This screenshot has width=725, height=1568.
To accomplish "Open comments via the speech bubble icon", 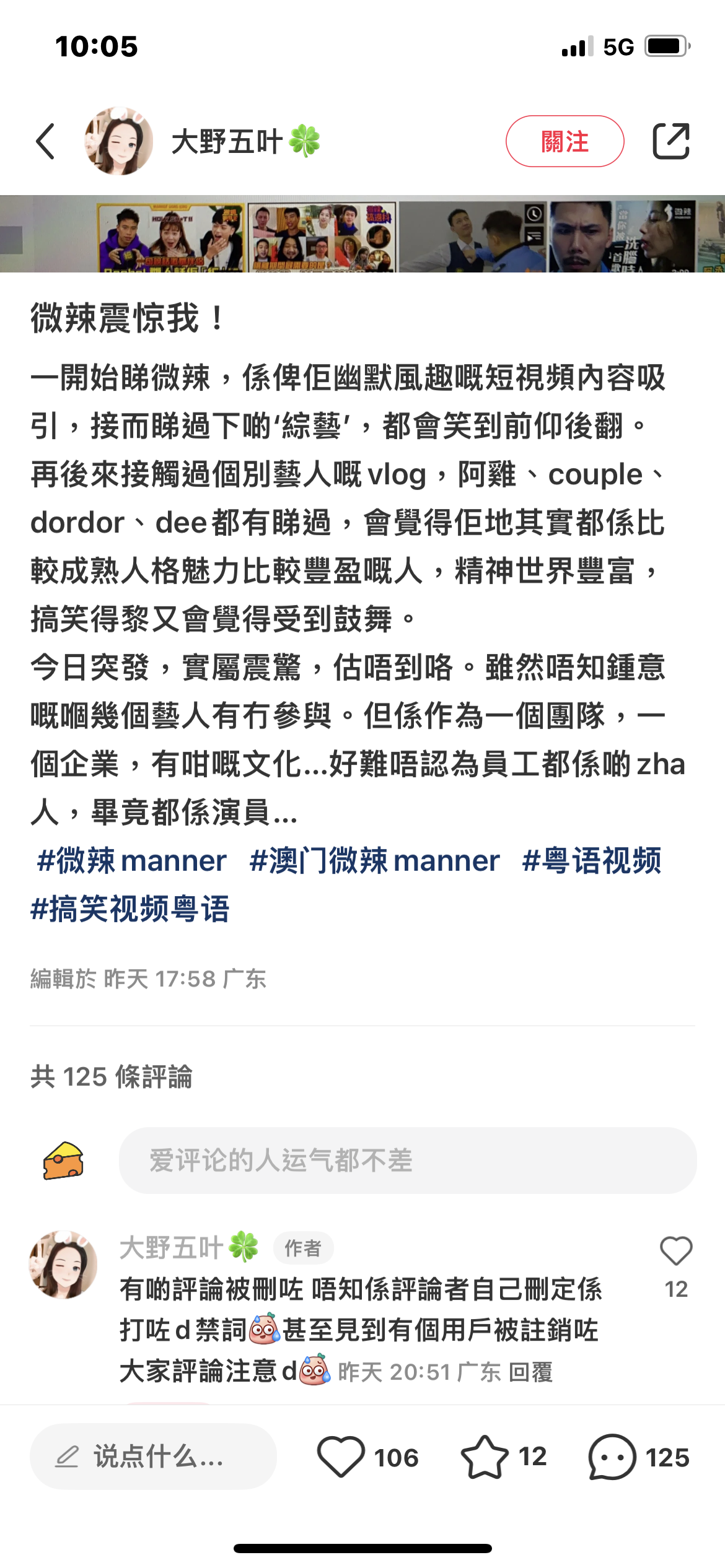I will [612, 1457].
